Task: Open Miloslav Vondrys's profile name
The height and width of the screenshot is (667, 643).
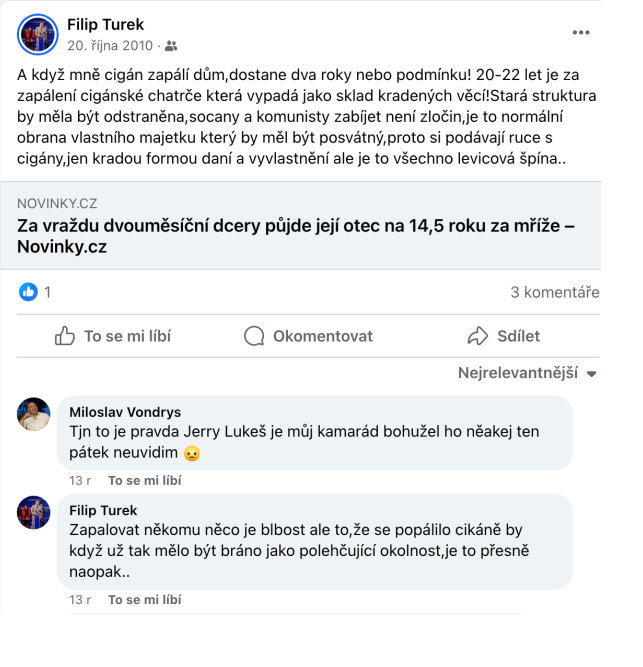Action: [x=125, y=412]
